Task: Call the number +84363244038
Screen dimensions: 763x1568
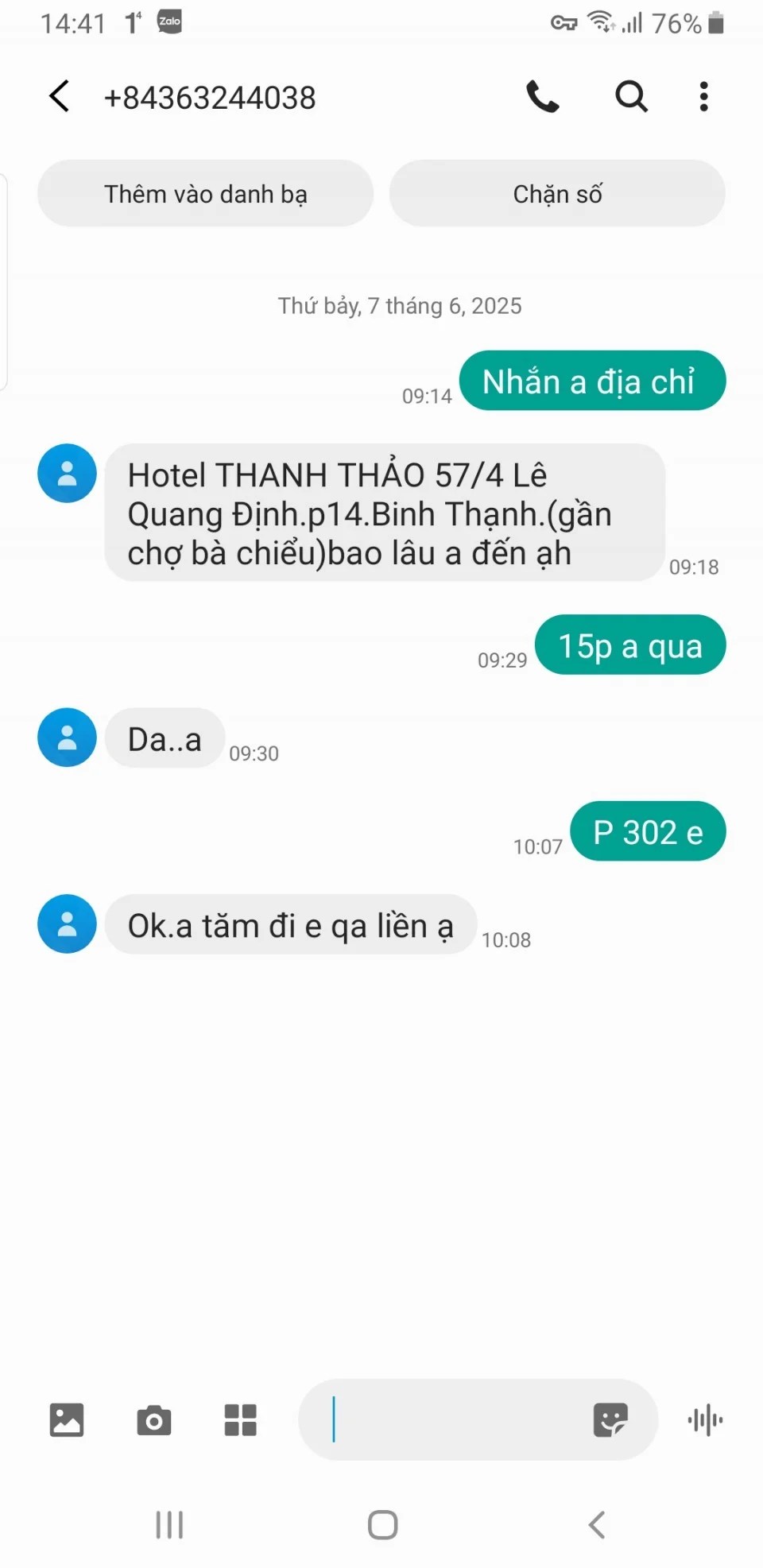Action: pos(543,97)
